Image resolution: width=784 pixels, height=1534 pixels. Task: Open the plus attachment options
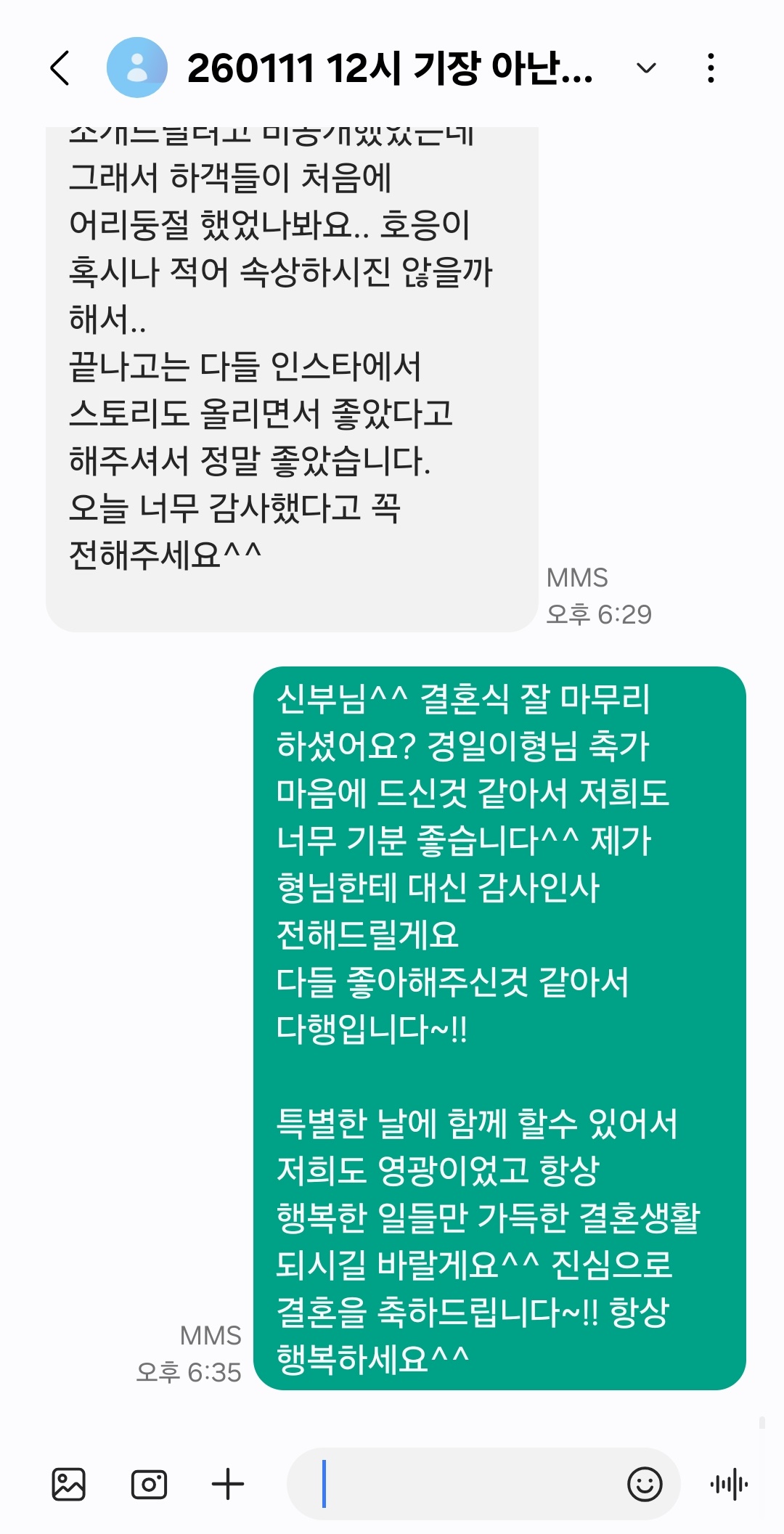228,1484
